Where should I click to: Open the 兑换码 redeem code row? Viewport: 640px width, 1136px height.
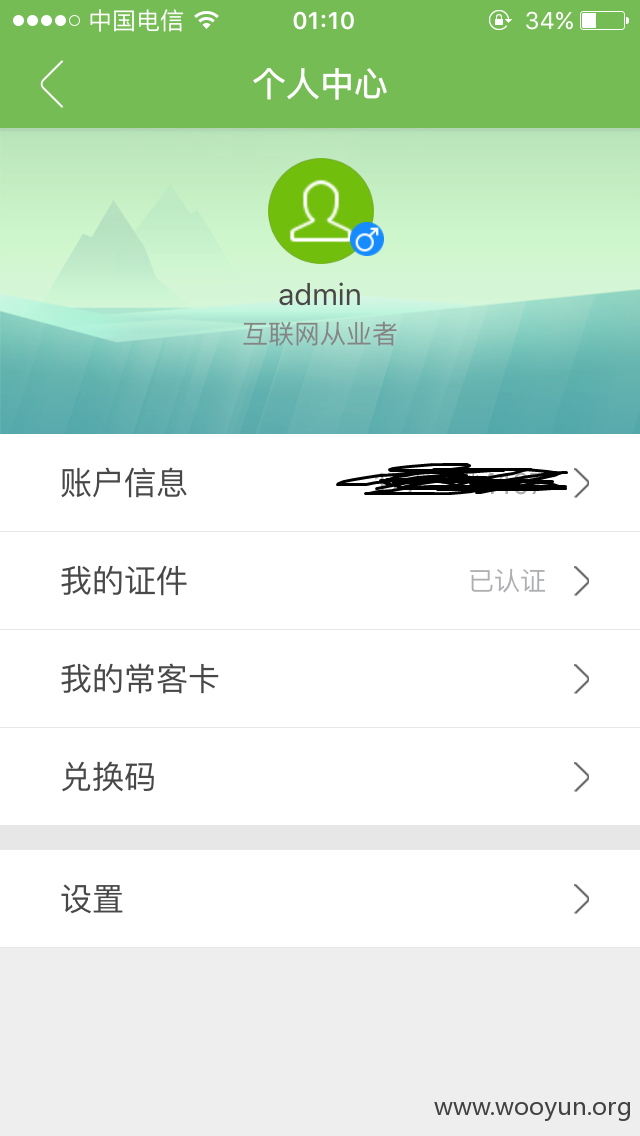point(320,777)
